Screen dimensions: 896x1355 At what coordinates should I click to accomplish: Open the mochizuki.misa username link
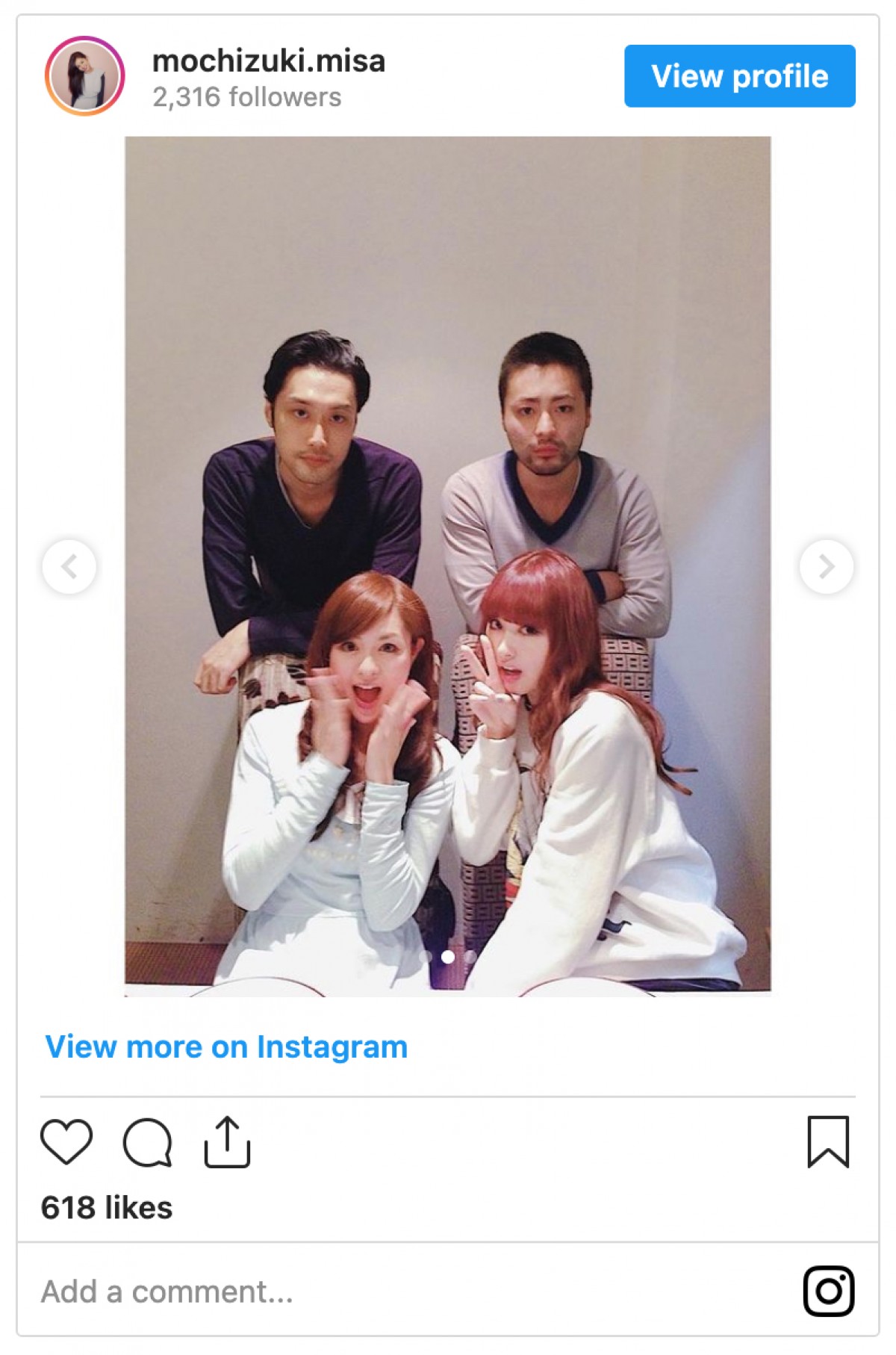point(268,61)
